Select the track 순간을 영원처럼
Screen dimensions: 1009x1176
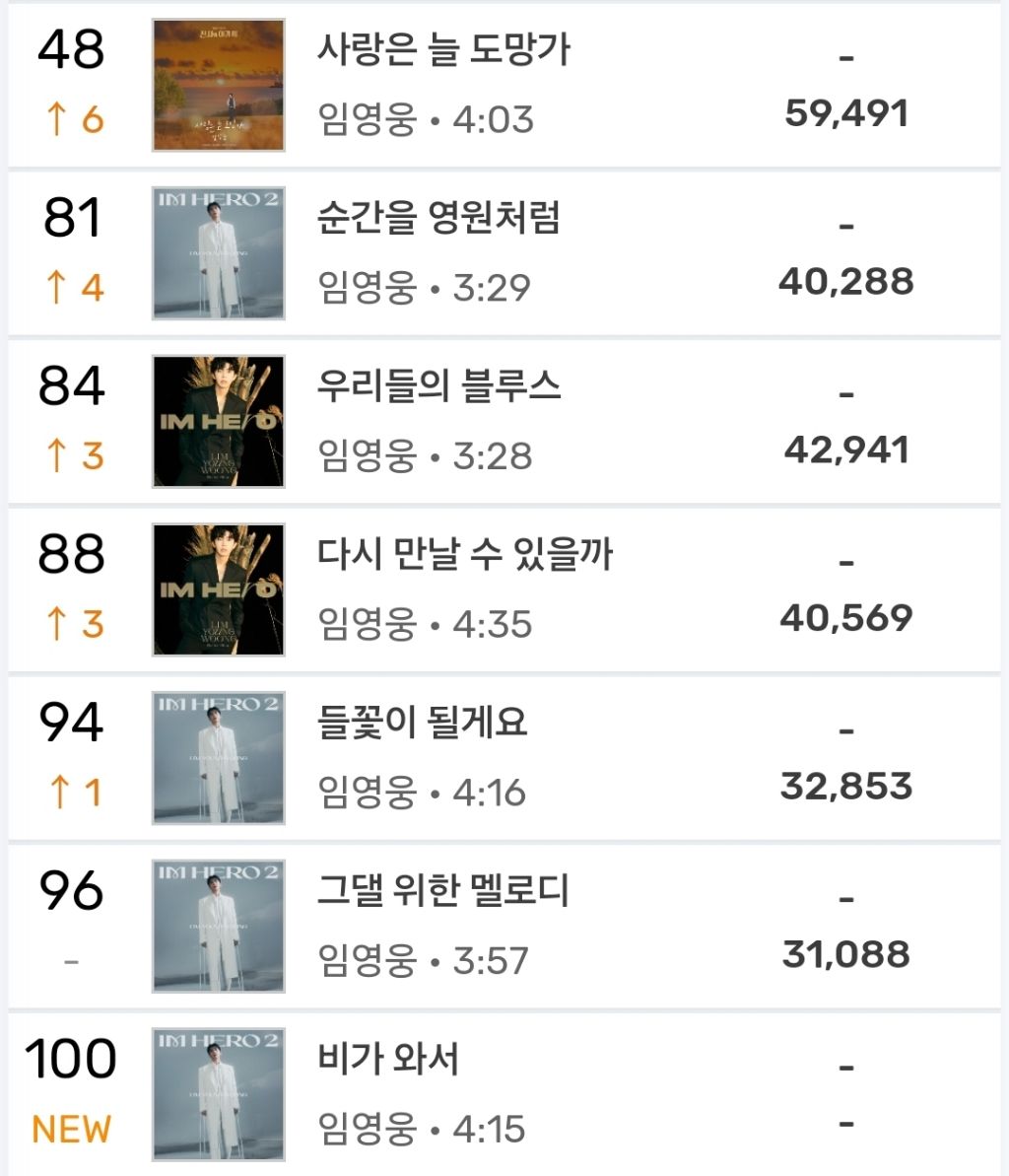click(504, 253)
